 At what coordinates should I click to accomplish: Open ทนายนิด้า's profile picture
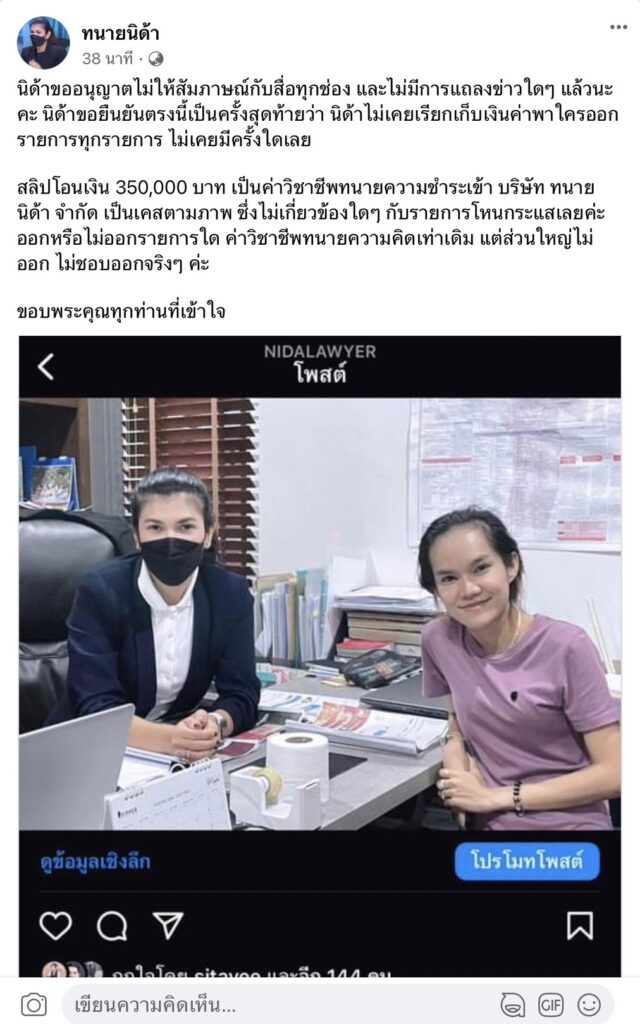(x=43, y=42)
